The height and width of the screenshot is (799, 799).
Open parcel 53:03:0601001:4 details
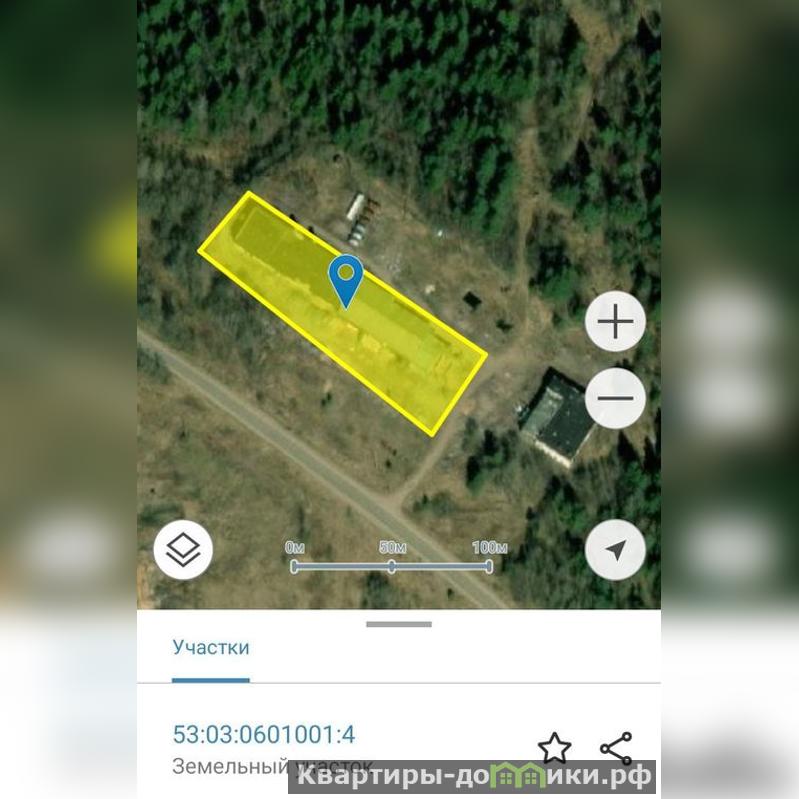point(264,735)
